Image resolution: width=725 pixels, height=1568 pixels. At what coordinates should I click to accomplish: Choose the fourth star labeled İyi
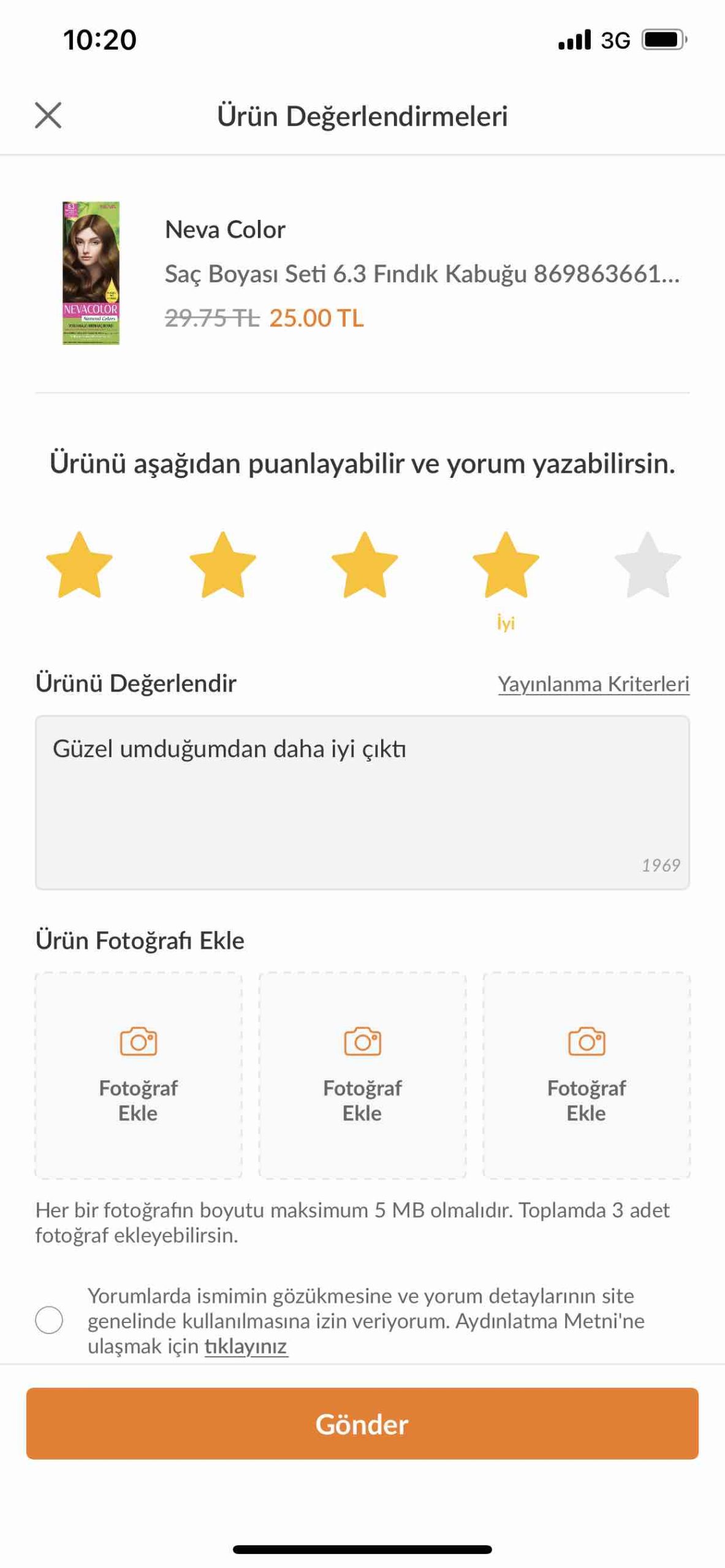(x=506, y=564)
